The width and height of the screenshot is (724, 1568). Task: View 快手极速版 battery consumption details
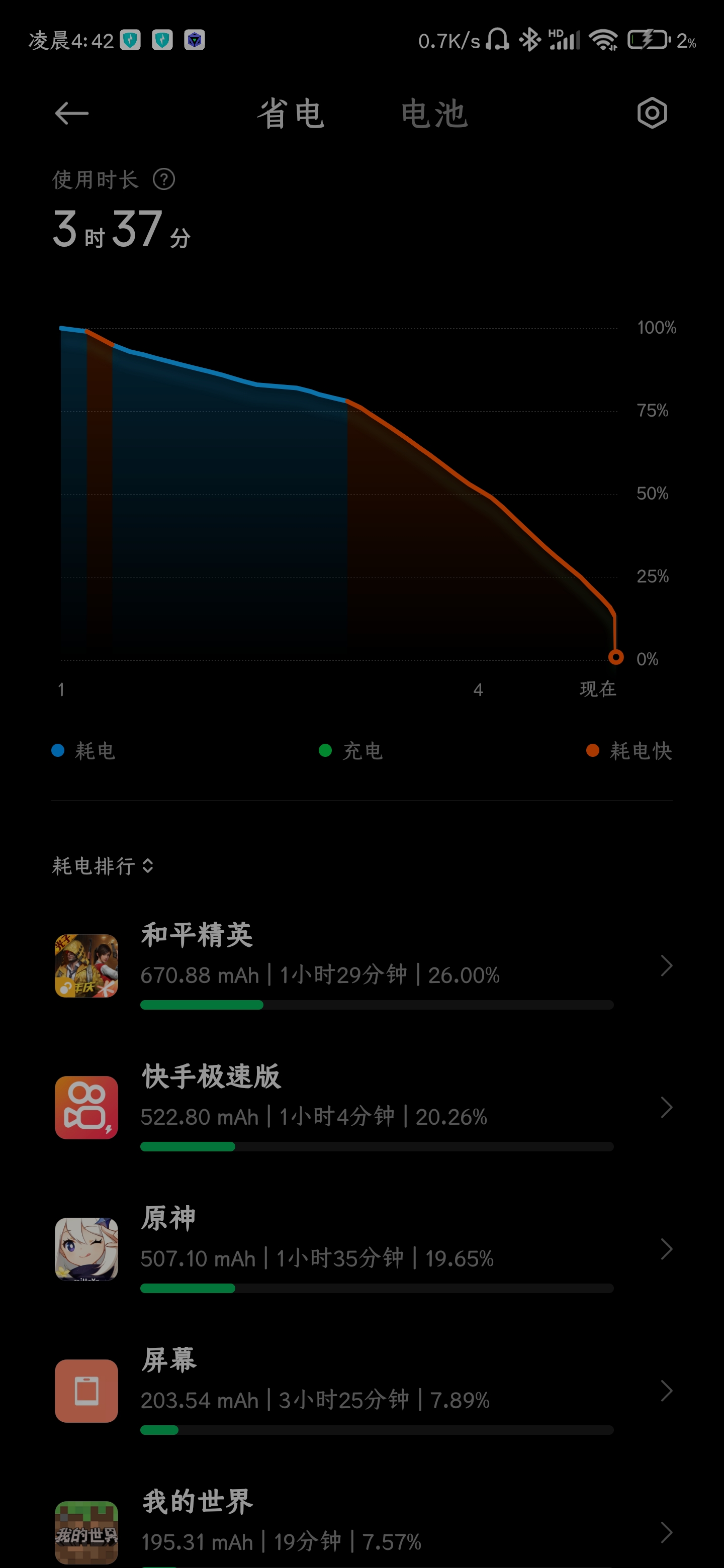[x=363, y=1107]
